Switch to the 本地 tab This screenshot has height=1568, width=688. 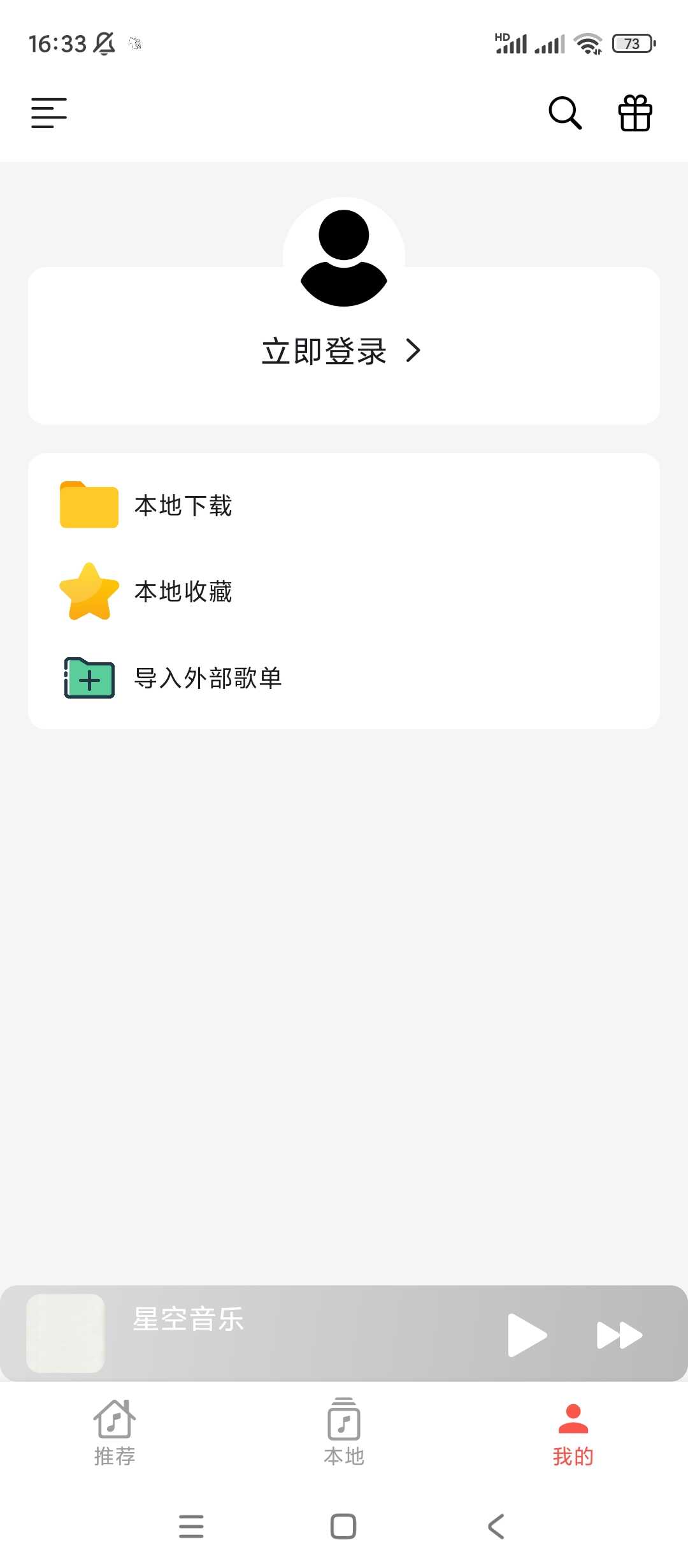tap(344, 1434)
